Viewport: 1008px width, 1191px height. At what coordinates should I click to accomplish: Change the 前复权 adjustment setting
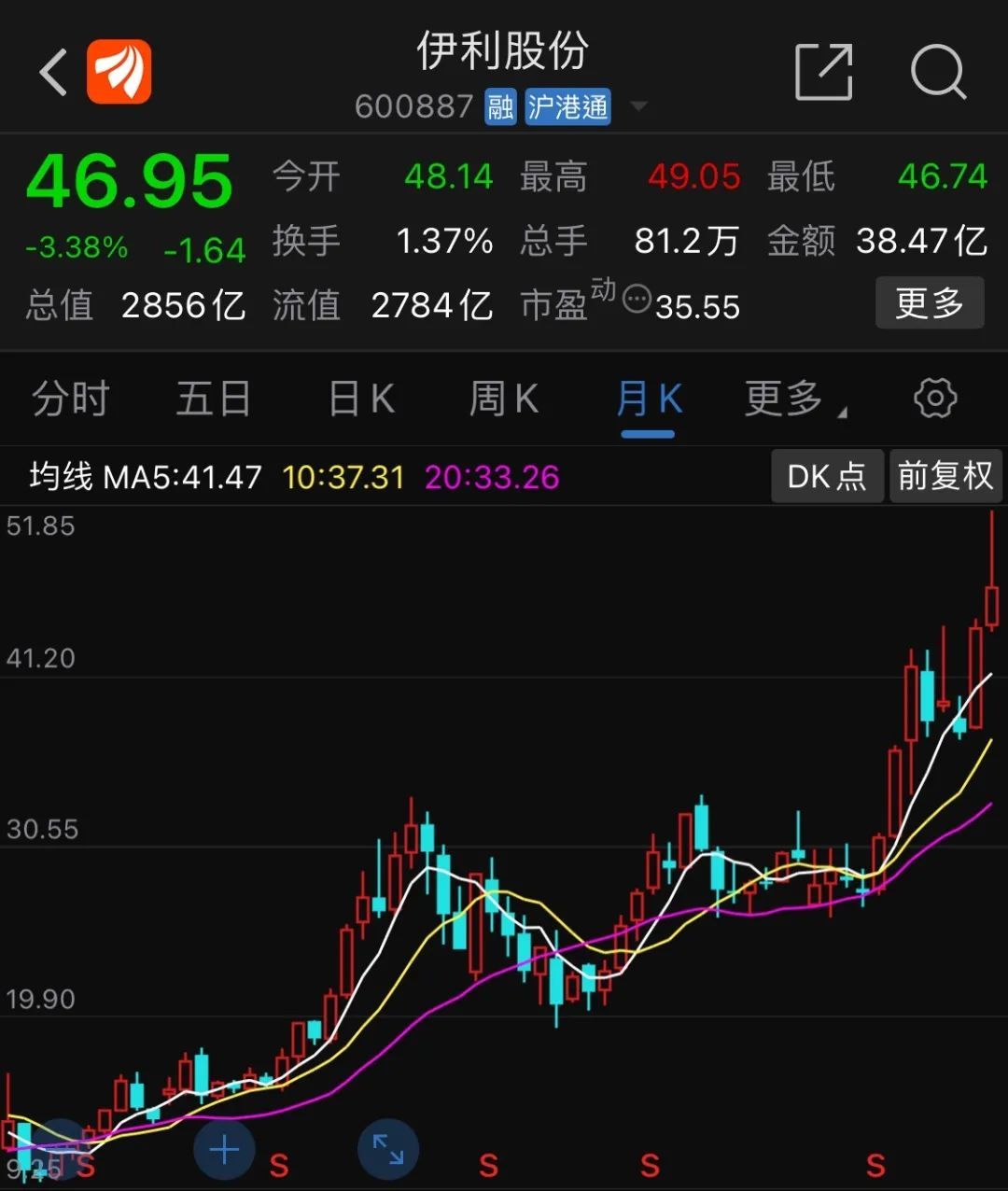[x=946, y=477]
